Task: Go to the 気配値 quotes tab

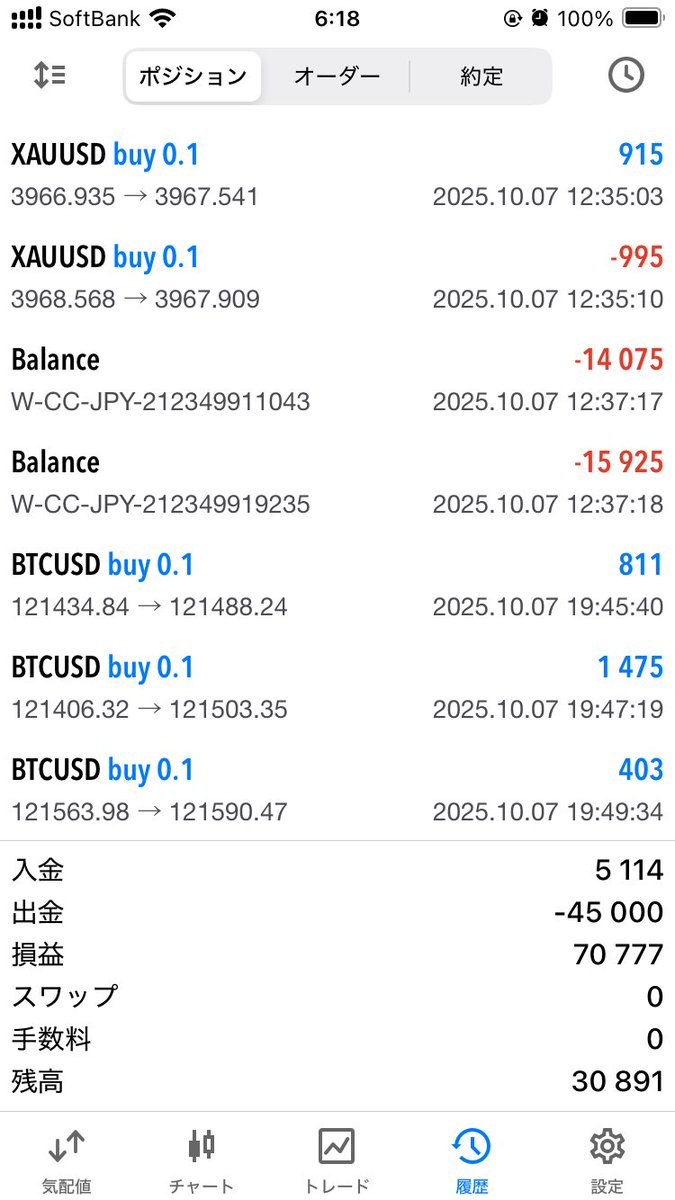Action: point(67,1160)
